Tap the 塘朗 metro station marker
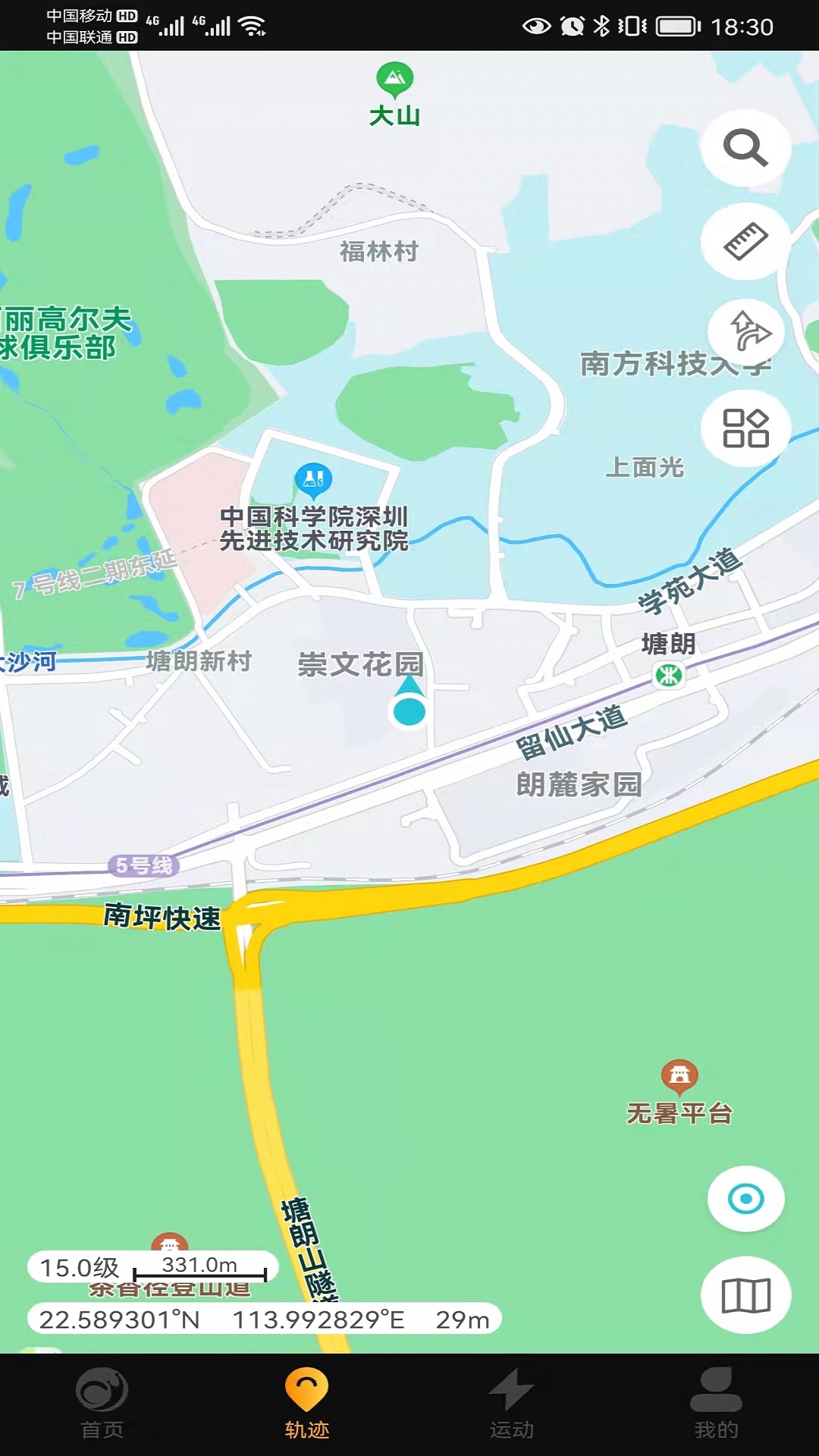 click(669, 675)
